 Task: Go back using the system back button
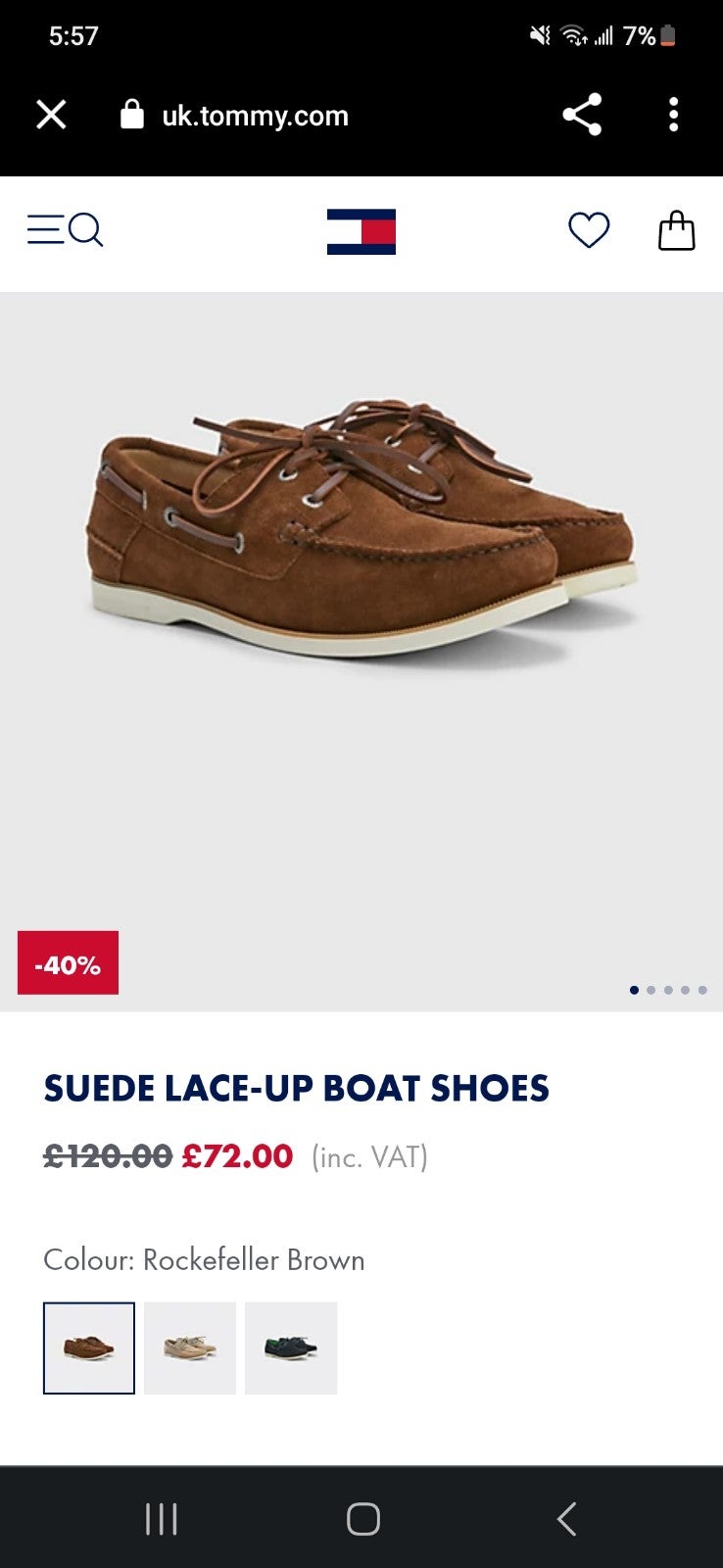coord(566,1519)
